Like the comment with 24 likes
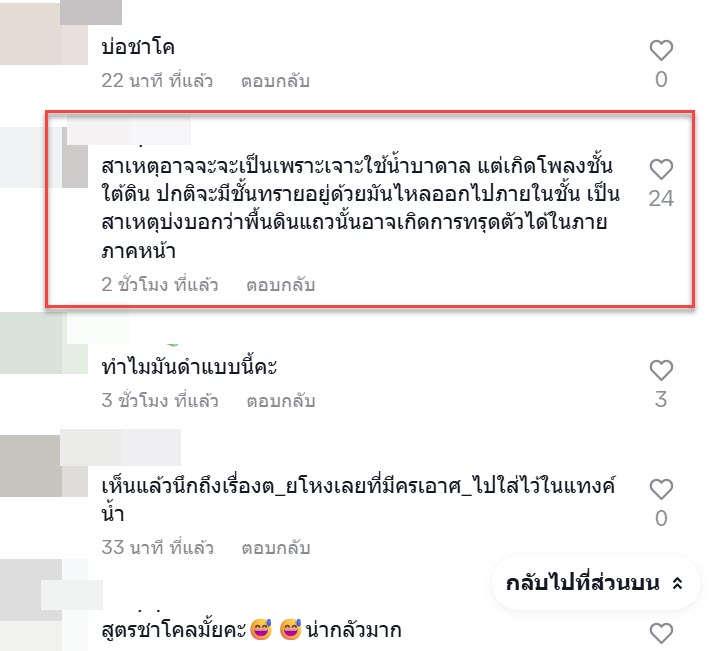This screenshot has width=720, height=651. (660, 168)
